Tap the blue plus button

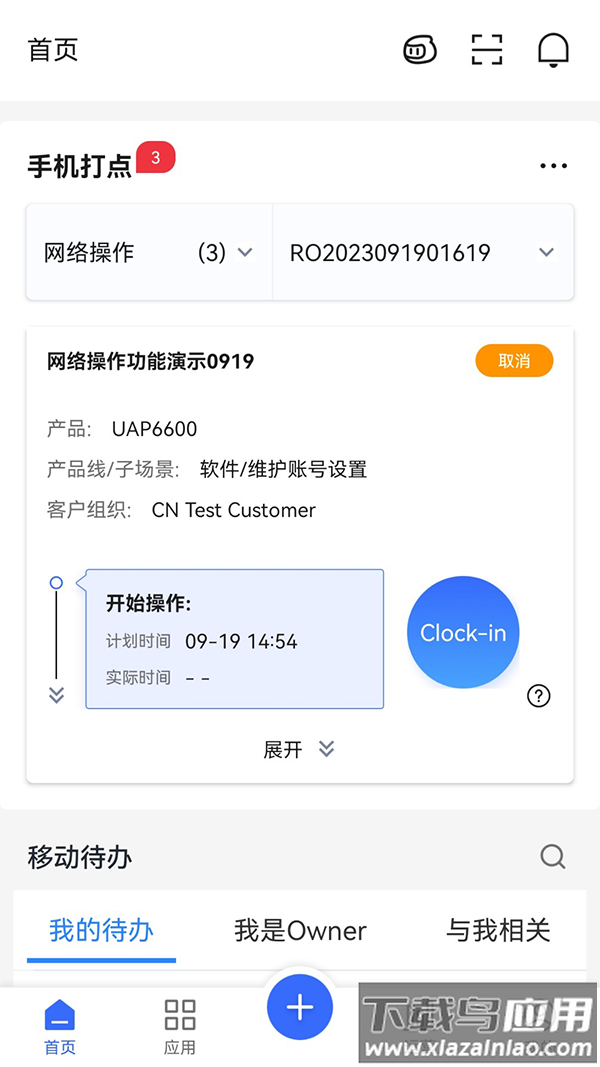pyautogui.click(x=300, y=1008)
